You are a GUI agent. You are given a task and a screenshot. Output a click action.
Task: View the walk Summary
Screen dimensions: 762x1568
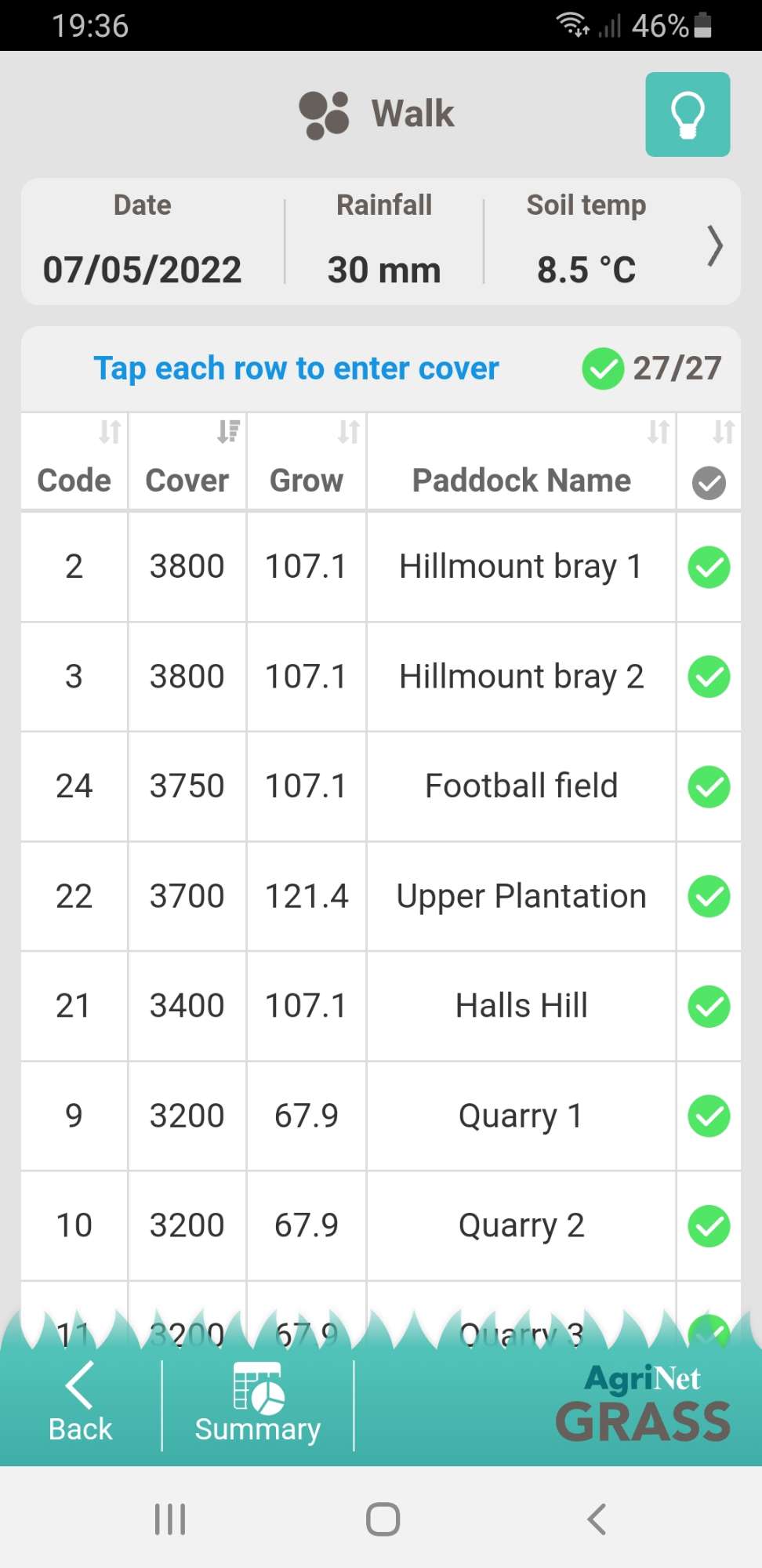click(258, 1405)
